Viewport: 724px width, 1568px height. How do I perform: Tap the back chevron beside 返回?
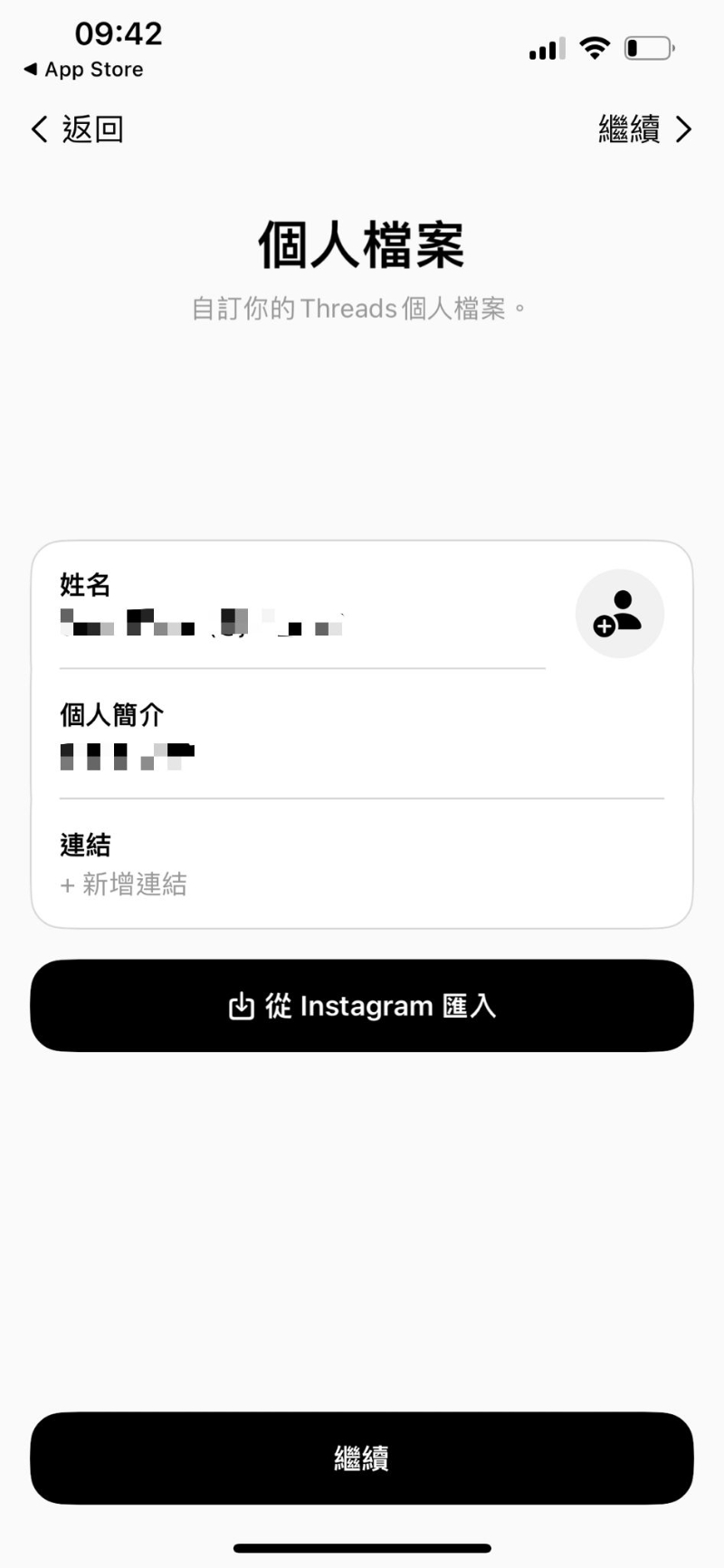click(37, 129)
